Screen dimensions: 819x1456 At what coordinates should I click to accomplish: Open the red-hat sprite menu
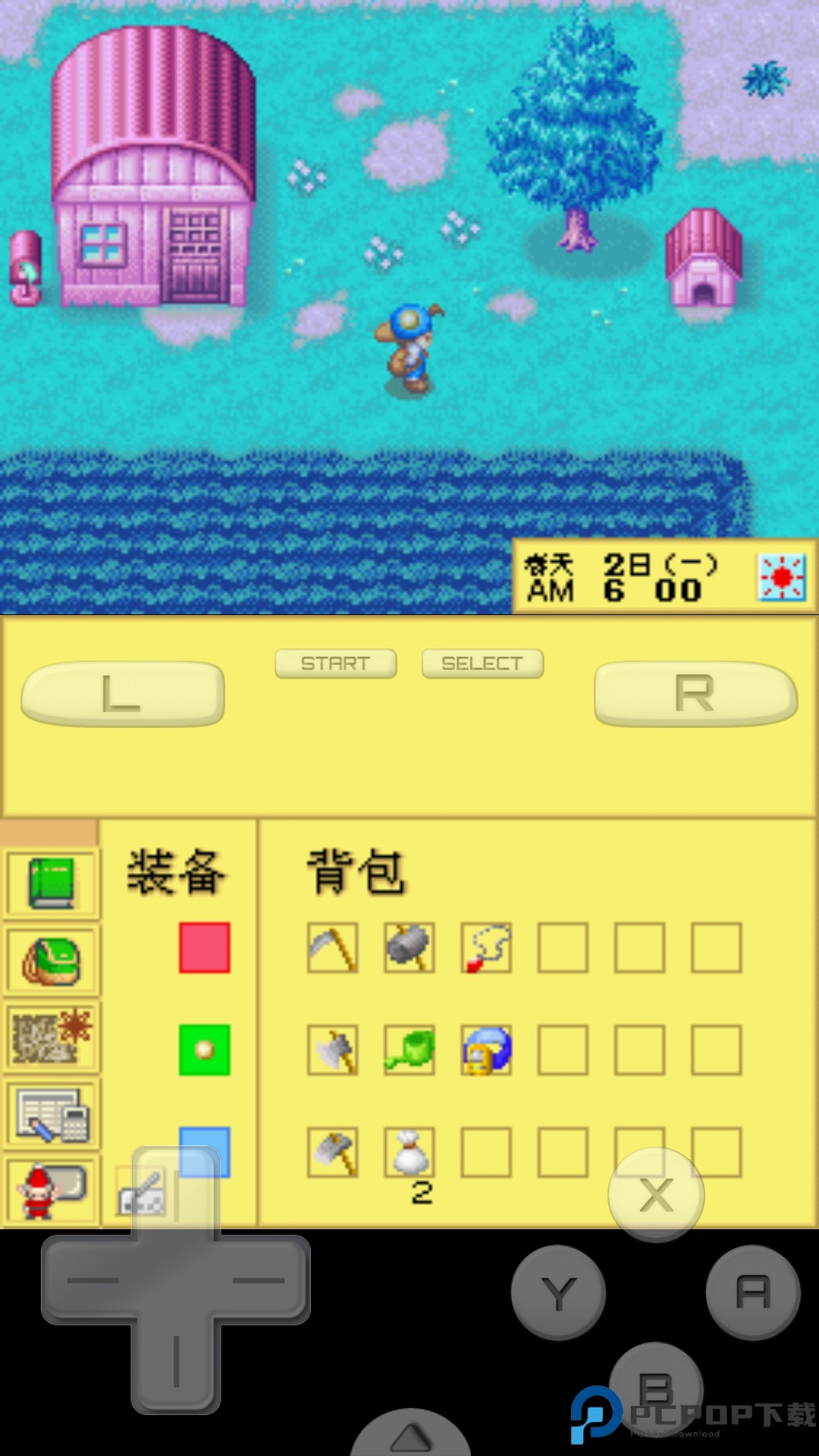[x=52, y=1191]
